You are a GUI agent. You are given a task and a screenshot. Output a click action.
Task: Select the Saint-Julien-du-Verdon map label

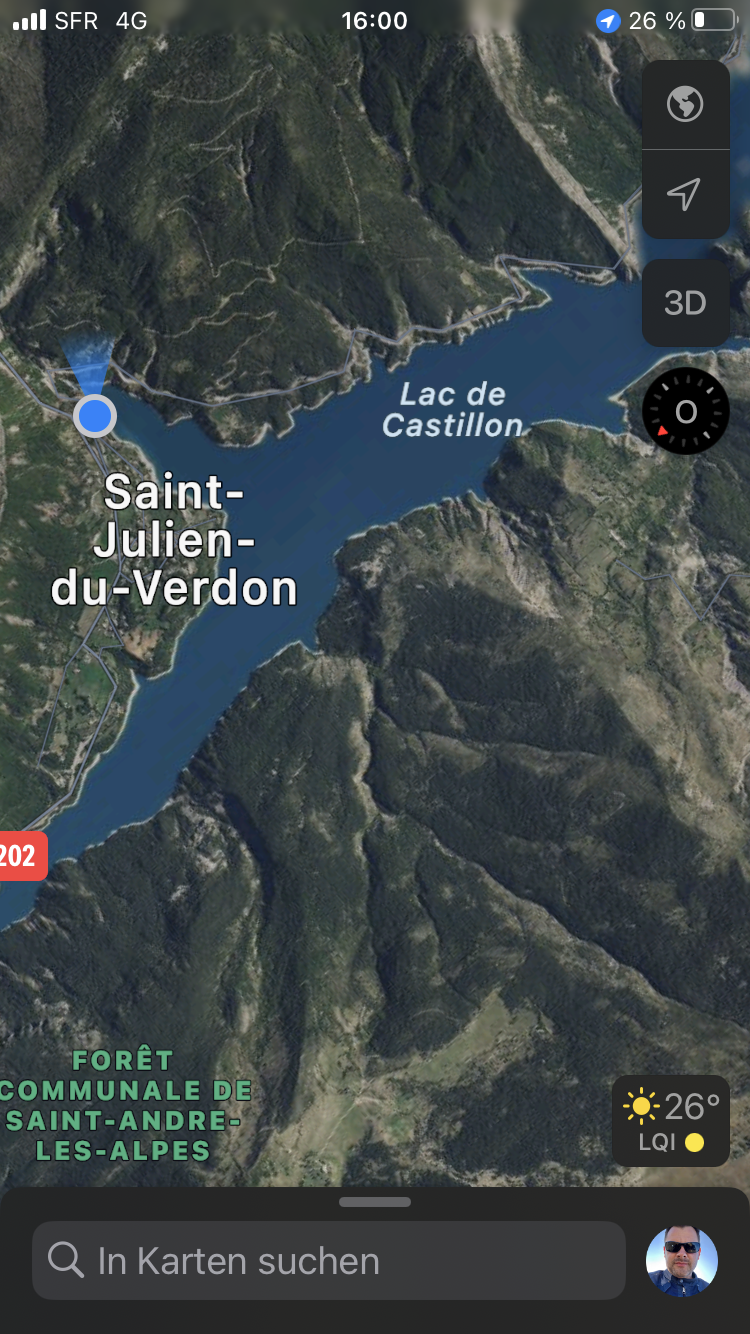point(175,540)
